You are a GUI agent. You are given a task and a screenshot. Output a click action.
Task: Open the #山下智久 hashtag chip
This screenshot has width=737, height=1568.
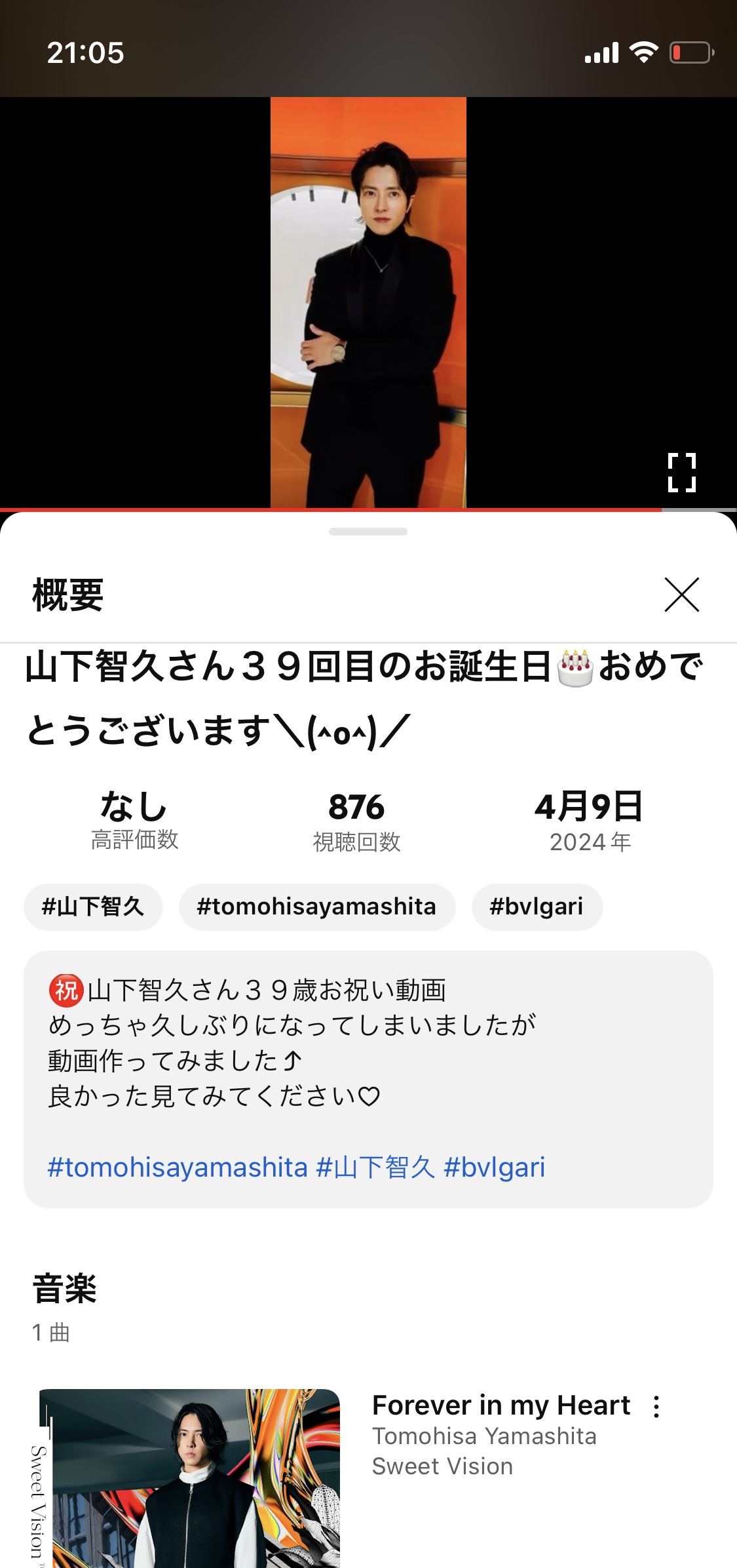[x=93, y=907]
